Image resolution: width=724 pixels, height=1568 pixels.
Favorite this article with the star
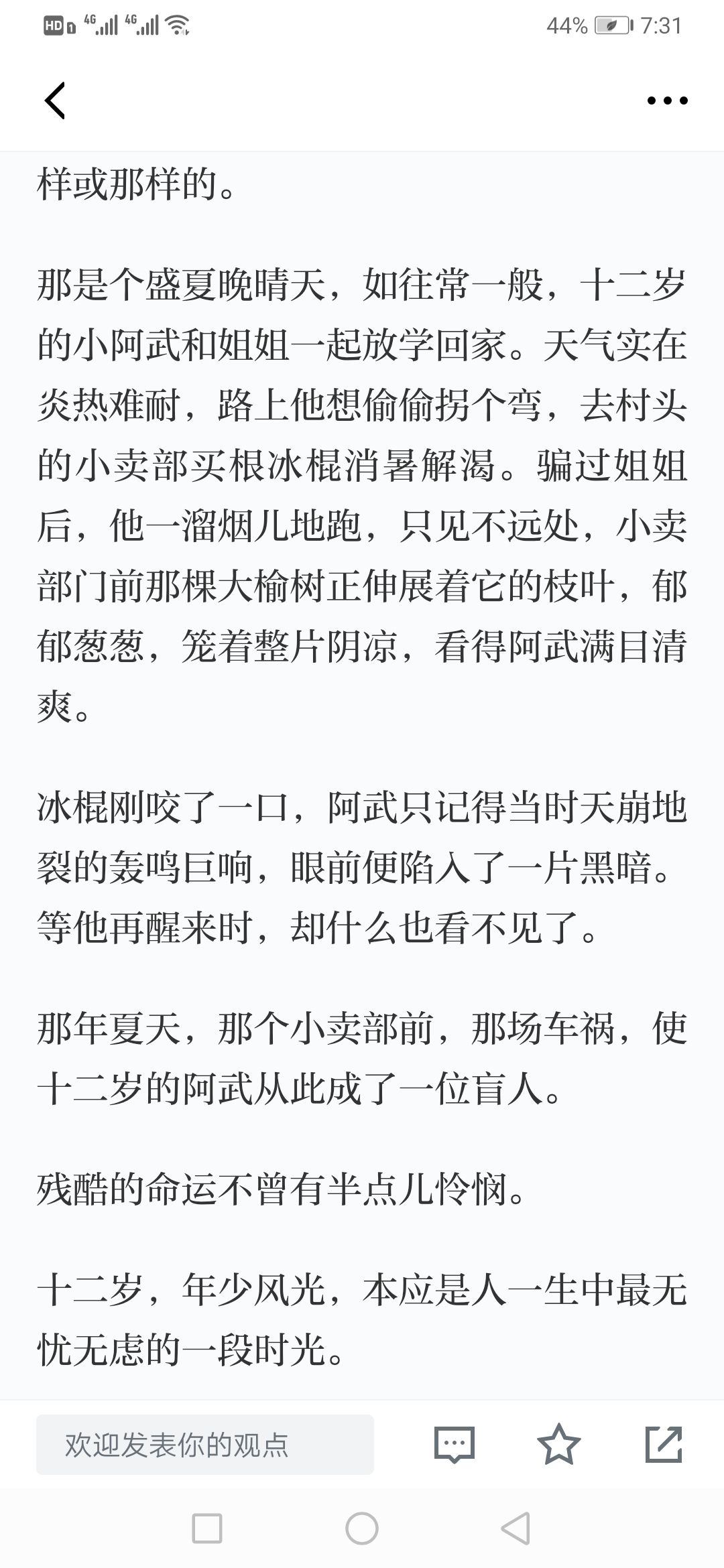point(559,1445)
